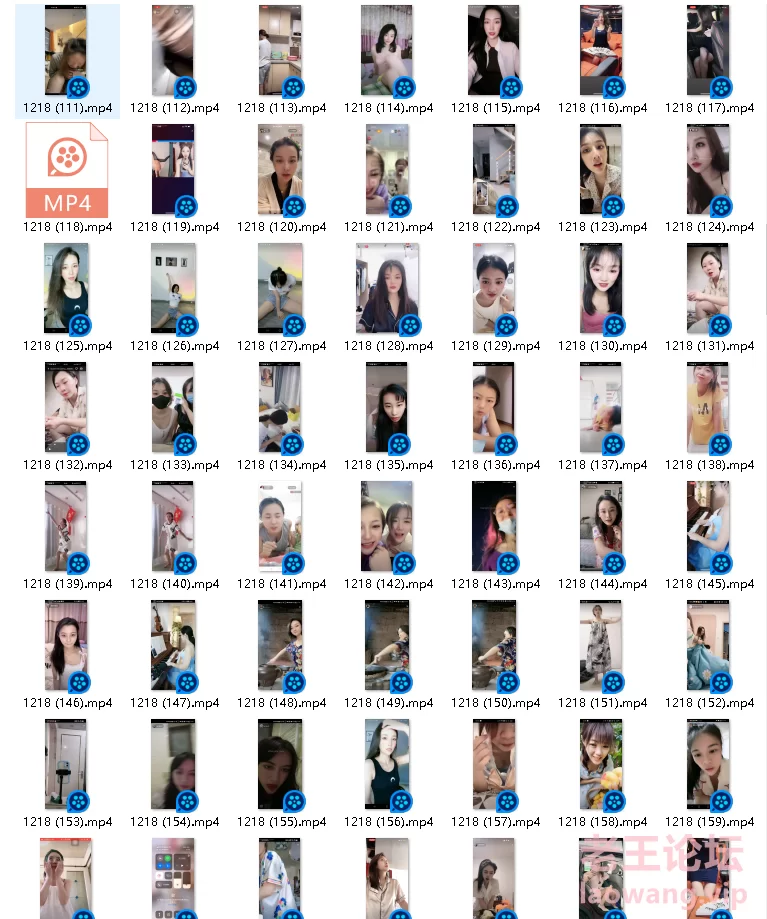The width and height of the screenshot is (767, 919).
Task: Open 1218 (150).mp4 file
Action: click(x=494, y=646)
